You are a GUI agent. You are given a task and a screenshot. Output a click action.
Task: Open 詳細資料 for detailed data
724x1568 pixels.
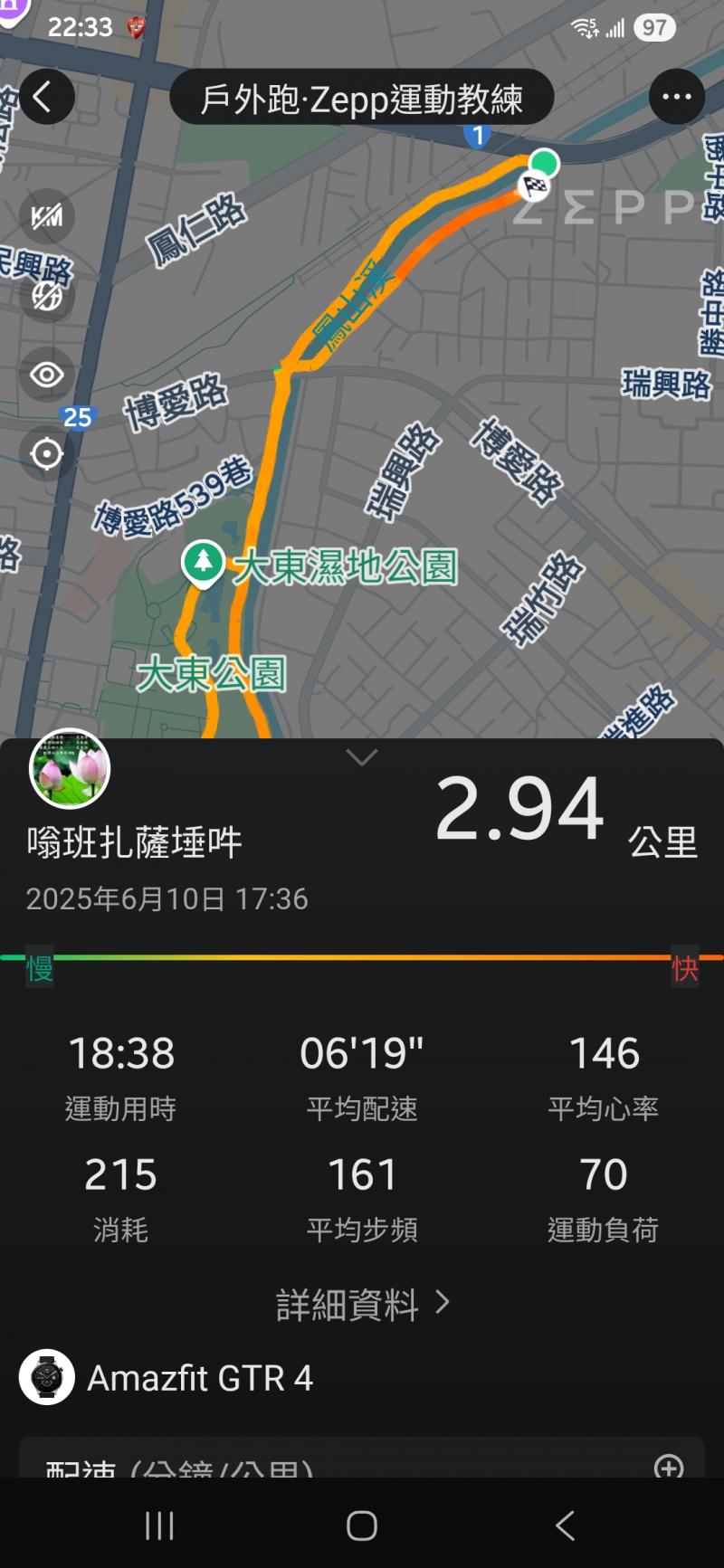tap(362, 1304)
